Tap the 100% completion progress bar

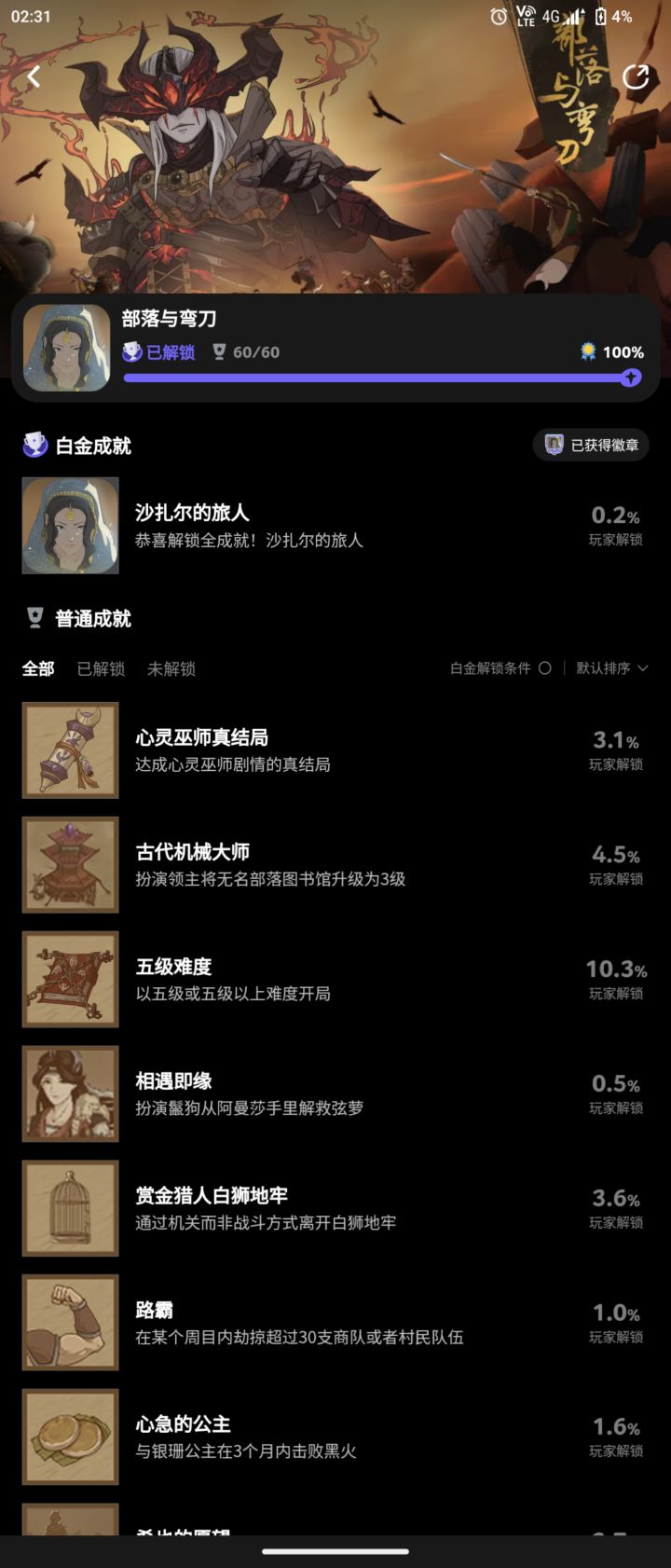[377, 378]
